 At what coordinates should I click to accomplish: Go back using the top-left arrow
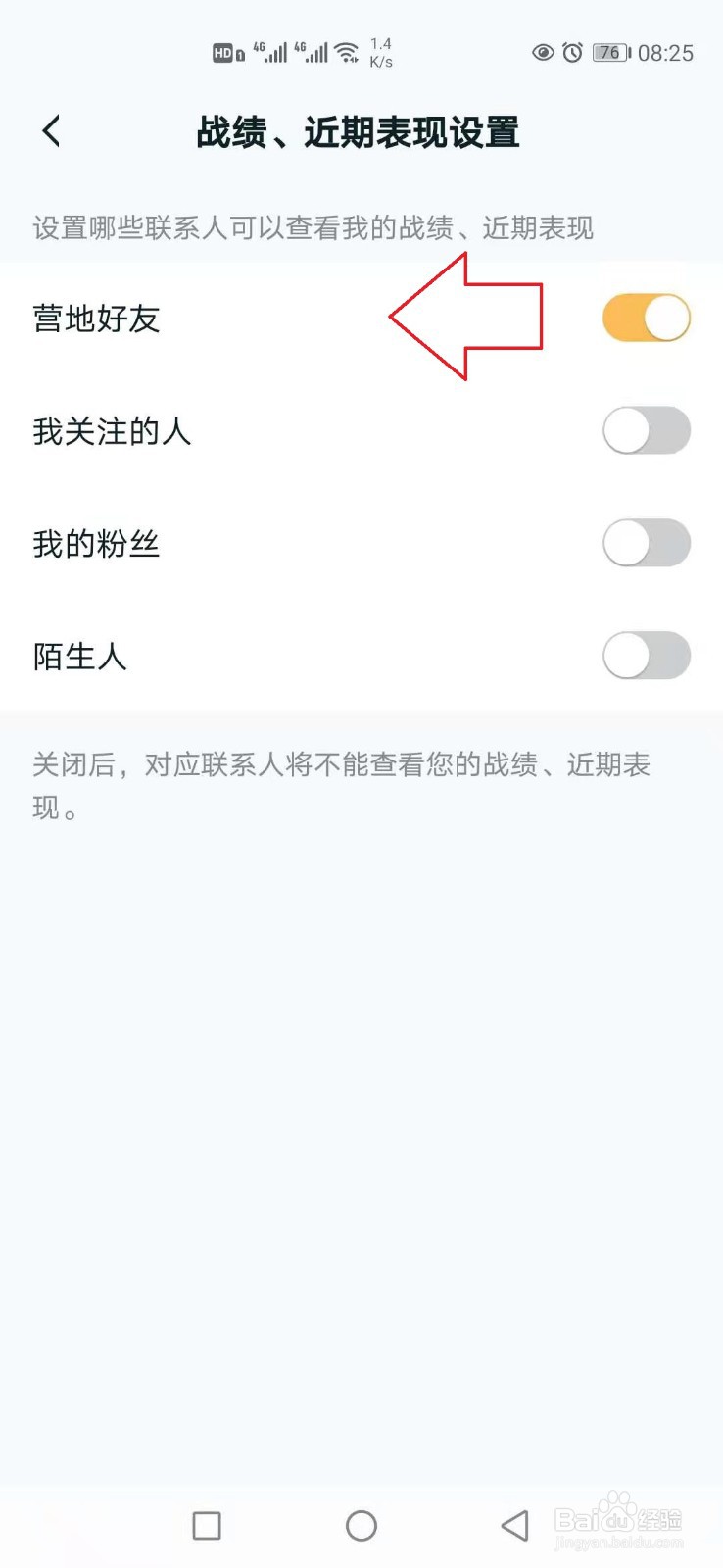coord(52,130)
